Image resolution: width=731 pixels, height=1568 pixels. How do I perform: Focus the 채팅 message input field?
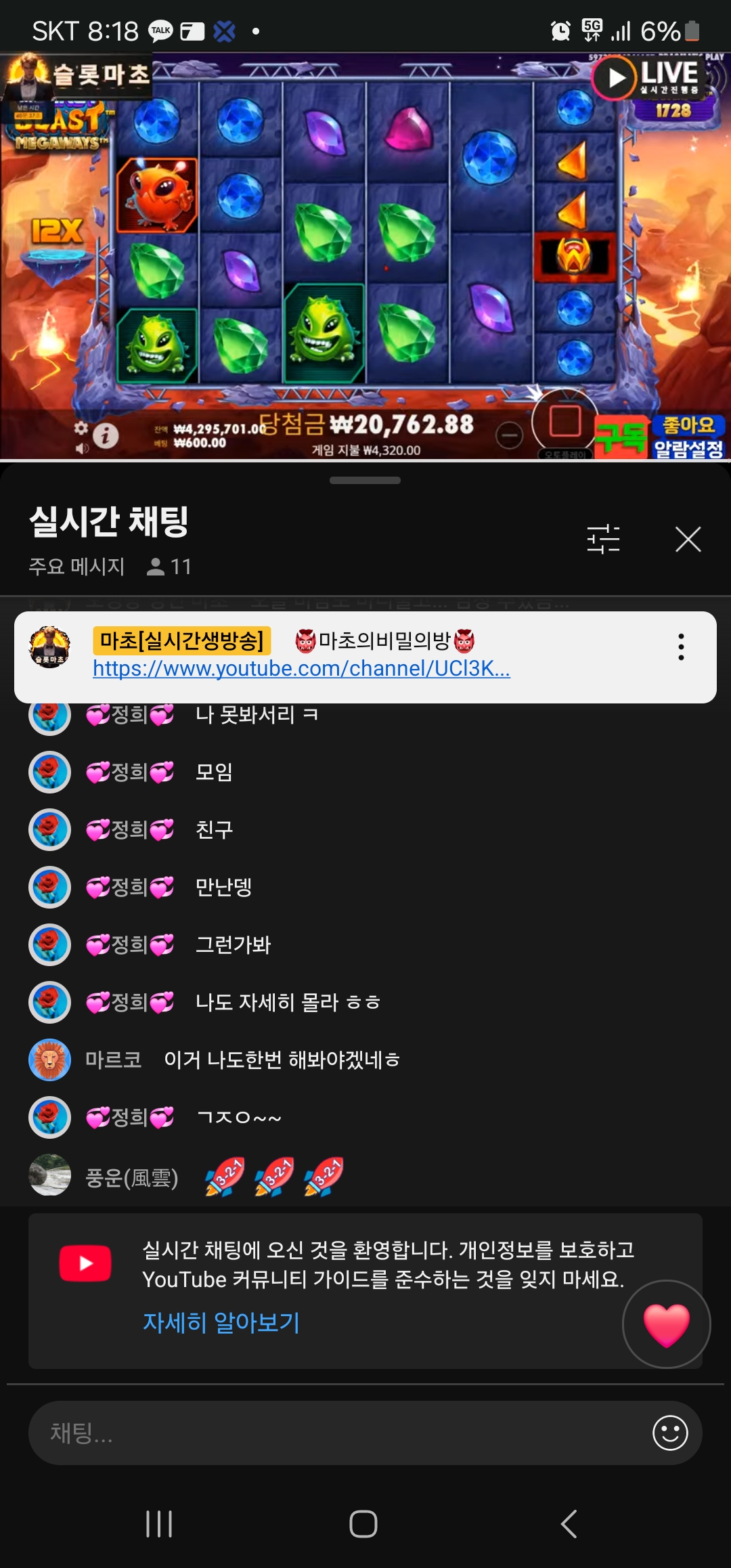pos(338,1433)
